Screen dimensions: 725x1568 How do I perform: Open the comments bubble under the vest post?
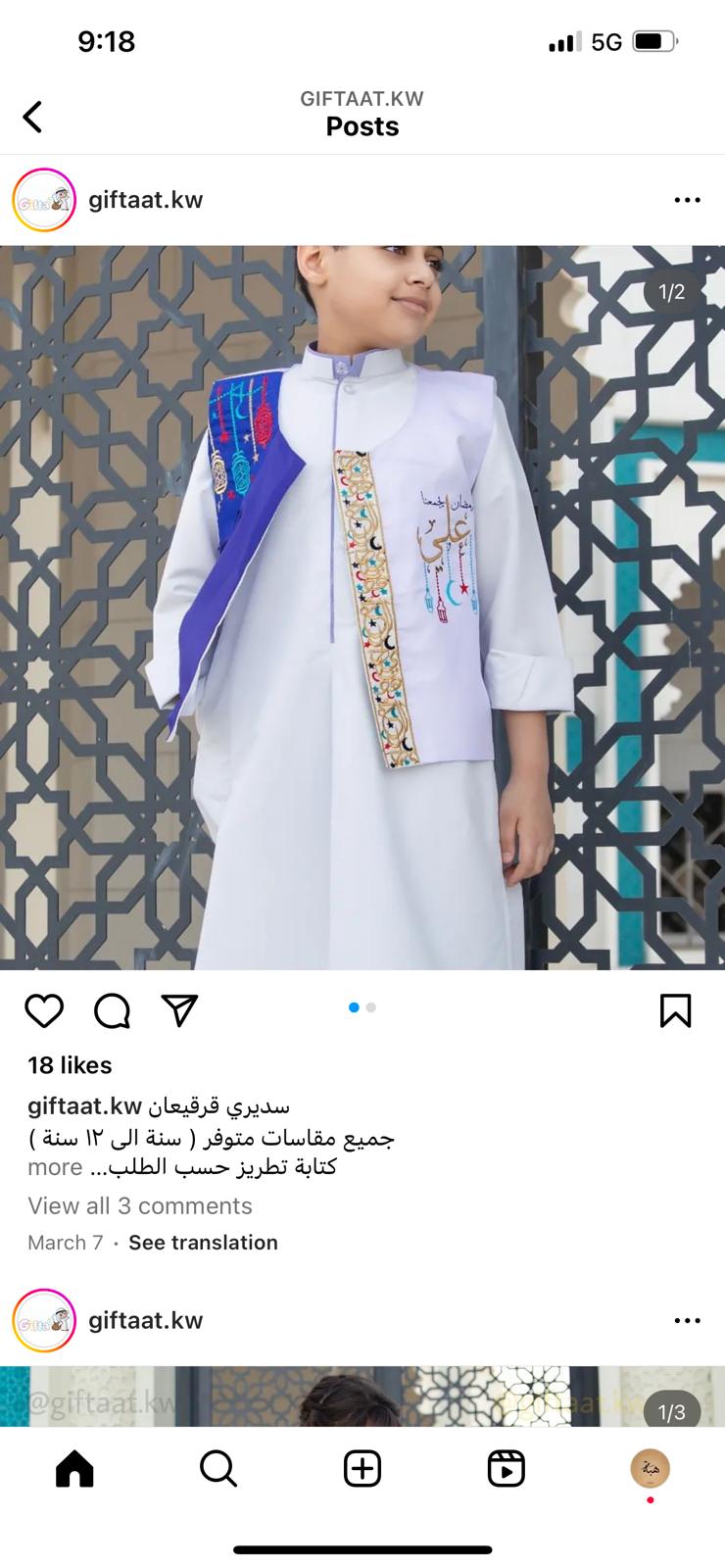click(x=113, y=1010)
